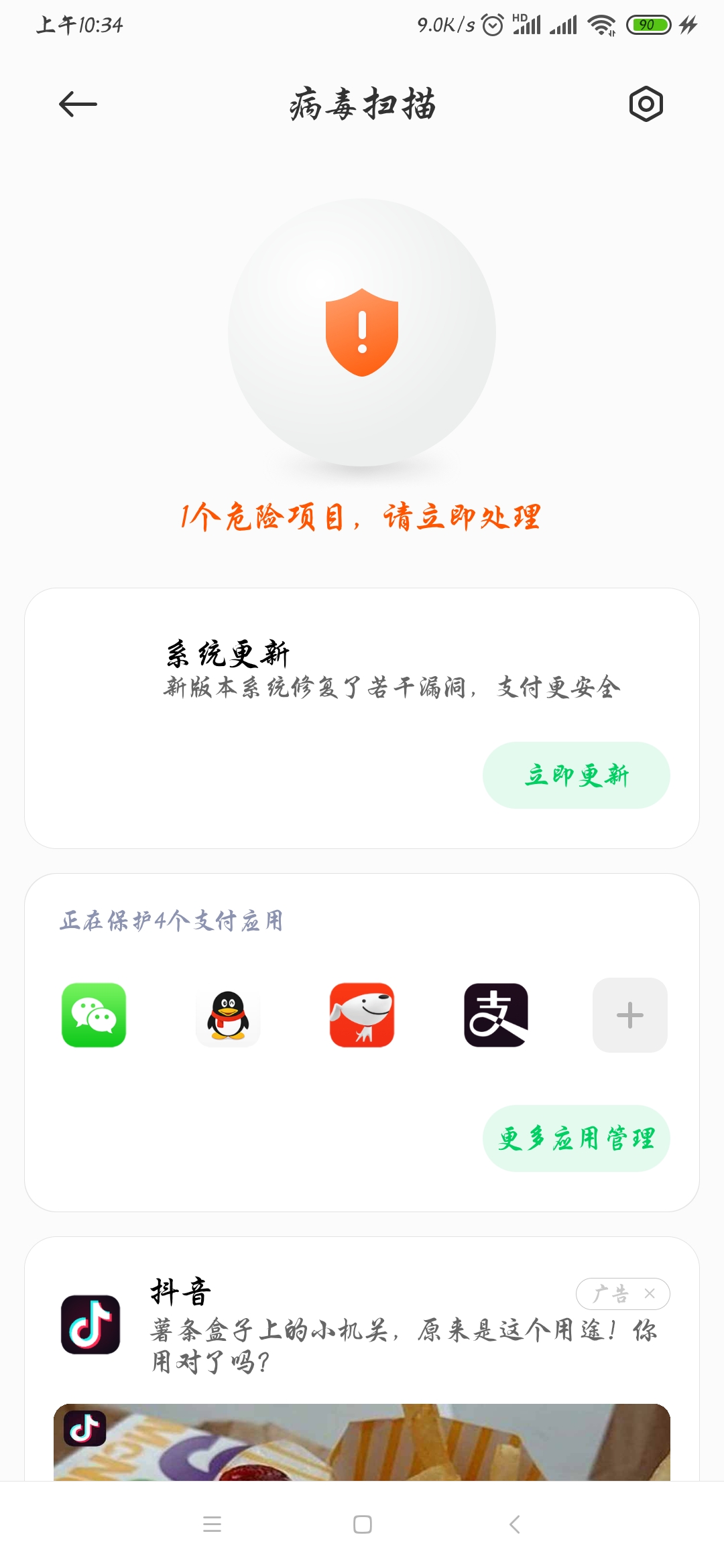Tap the 立即更新 button
Screen dimensions: 724x1568
pyautogui.click(x=577, y=775)
